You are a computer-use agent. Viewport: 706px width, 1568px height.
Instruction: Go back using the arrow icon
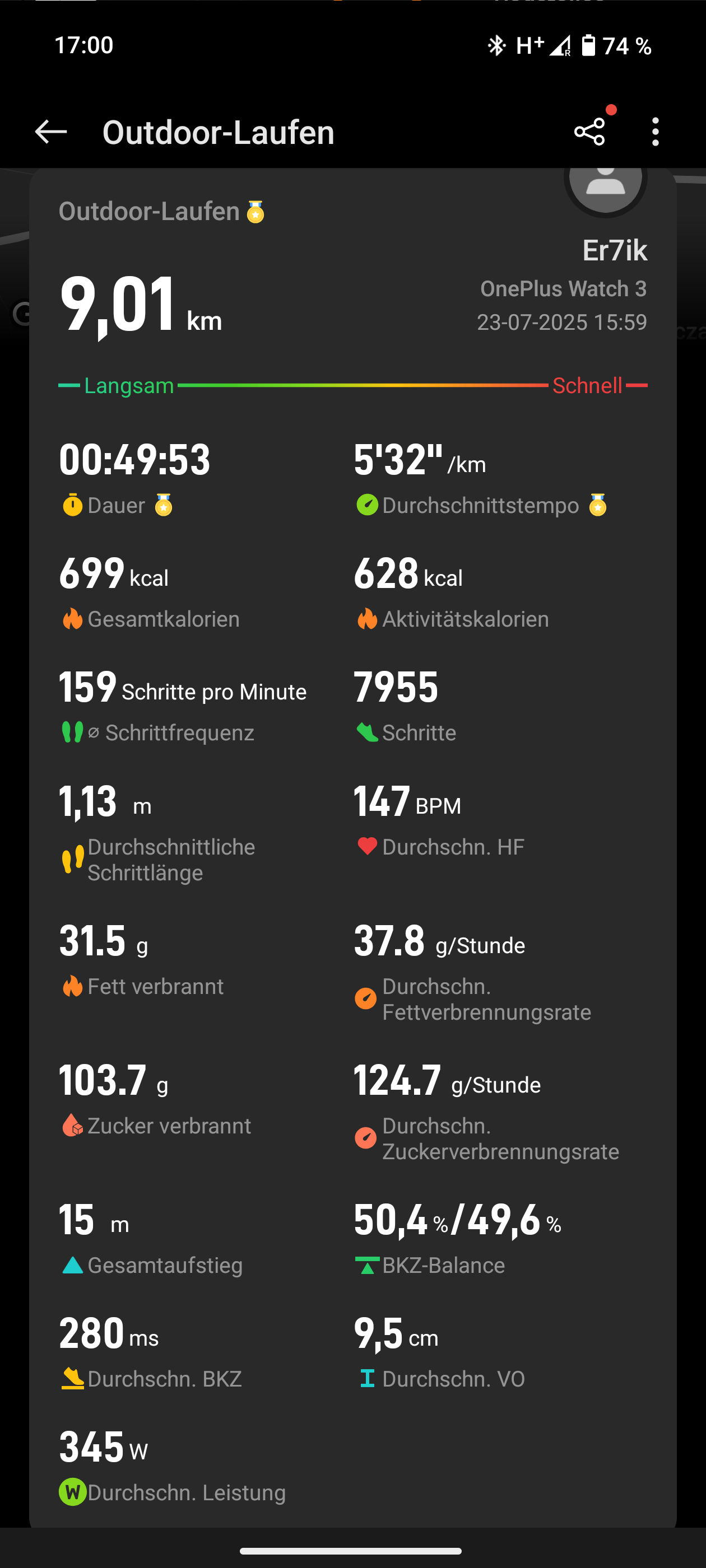[51, 132]
